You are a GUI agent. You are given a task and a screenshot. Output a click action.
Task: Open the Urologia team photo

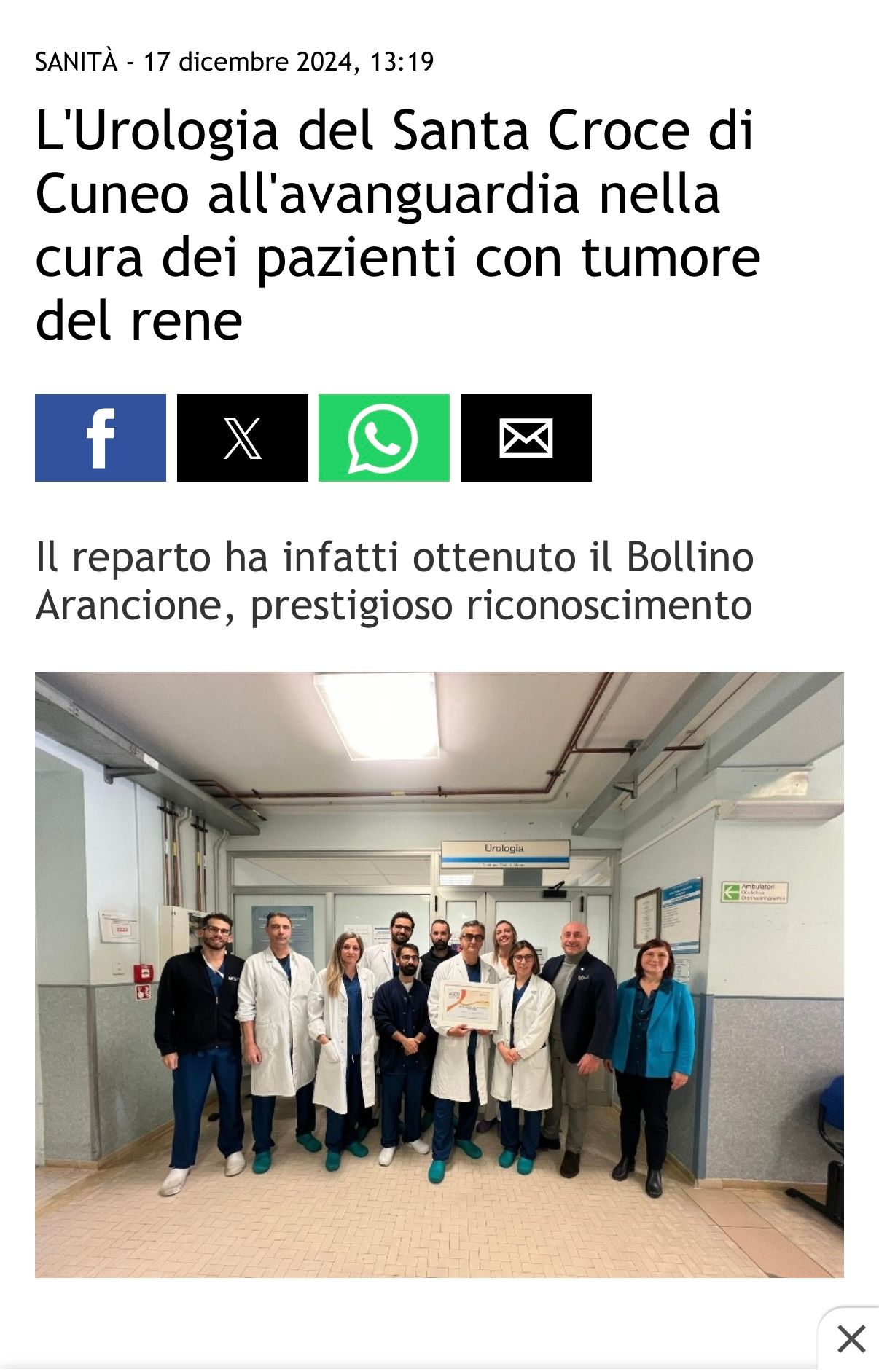pos(439,974)
